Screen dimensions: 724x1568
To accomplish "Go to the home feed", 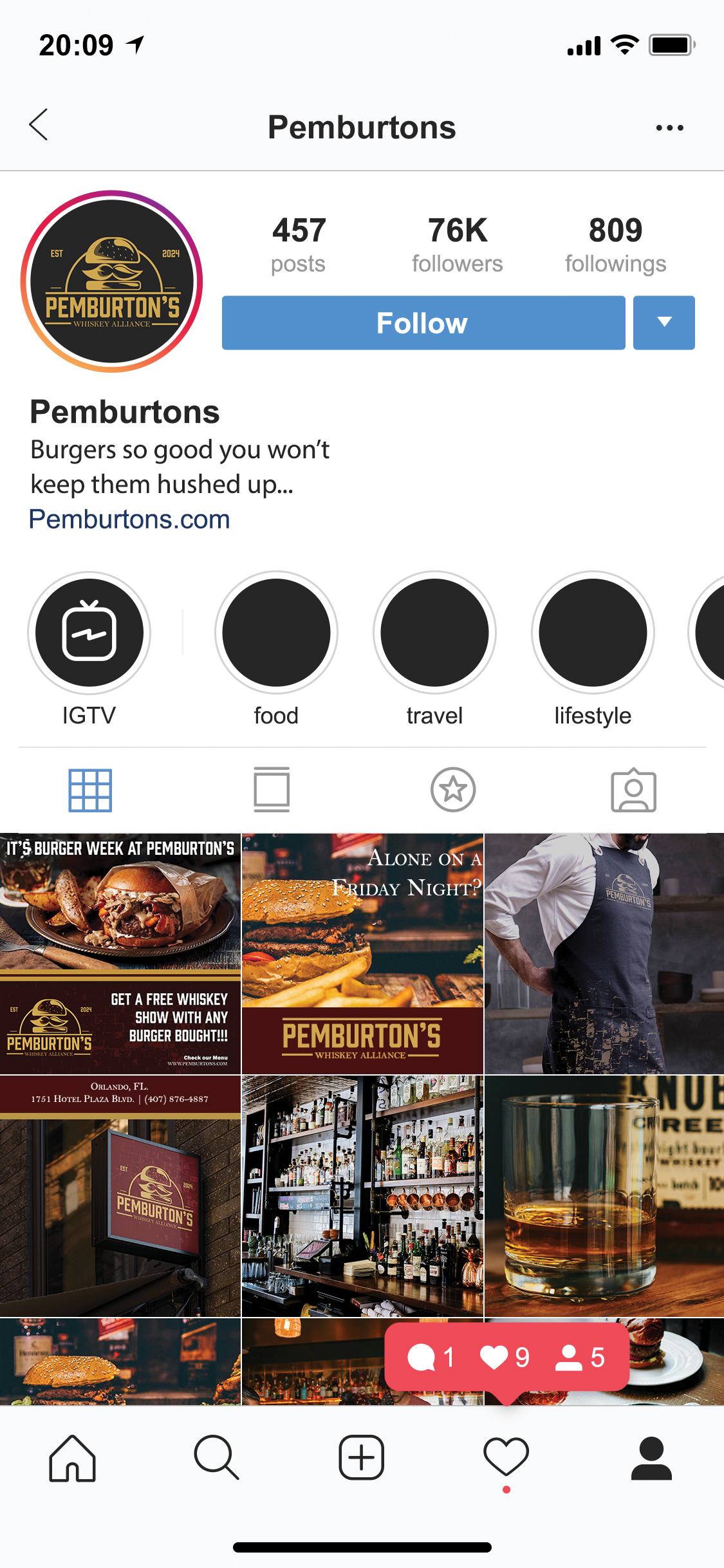I will 72,1459.
